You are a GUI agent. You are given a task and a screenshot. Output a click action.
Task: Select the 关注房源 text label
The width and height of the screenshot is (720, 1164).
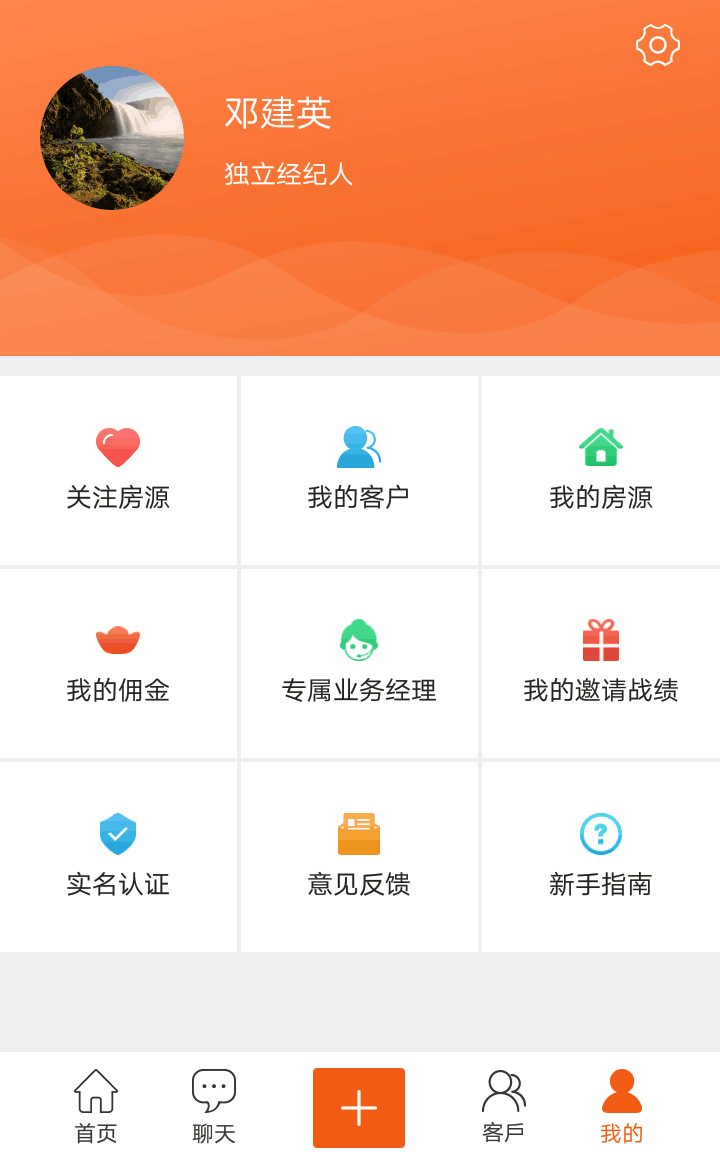coord(118,496)
